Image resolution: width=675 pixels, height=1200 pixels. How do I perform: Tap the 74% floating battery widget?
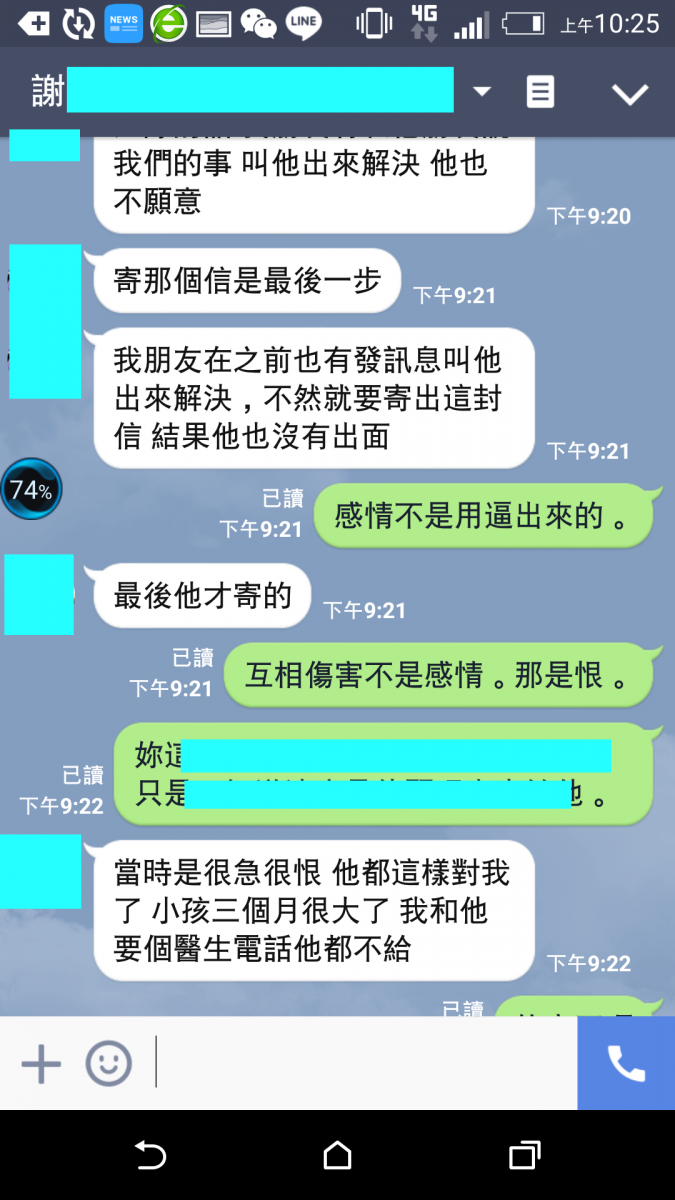[x=31, y=490]
